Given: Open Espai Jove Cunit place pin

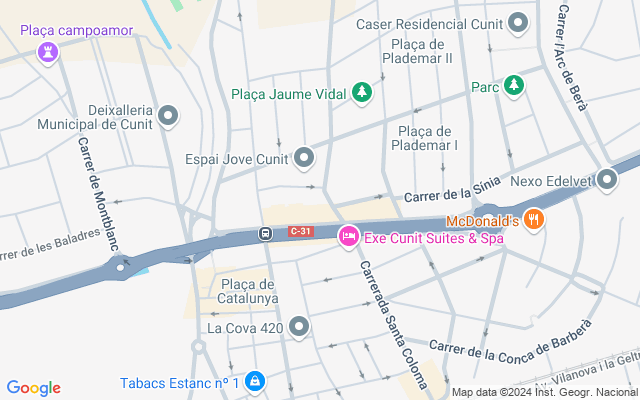Looking at the screenshot, I should [304, 157].
